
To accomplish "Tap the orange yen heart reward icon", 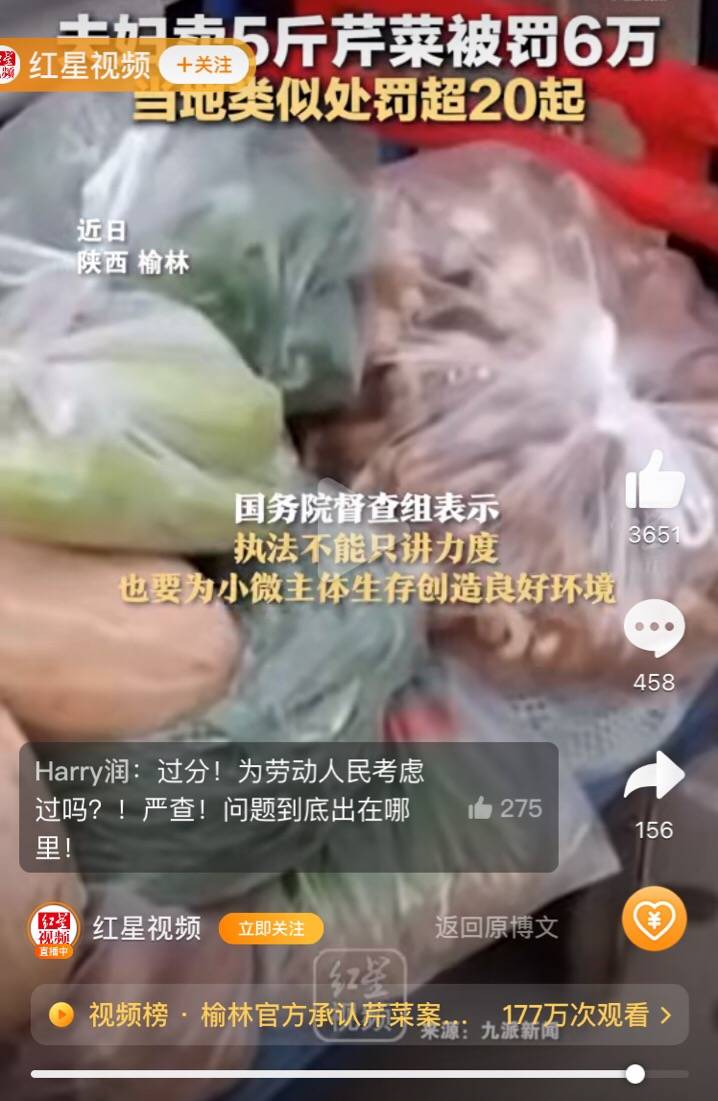I will coord(654,918).
